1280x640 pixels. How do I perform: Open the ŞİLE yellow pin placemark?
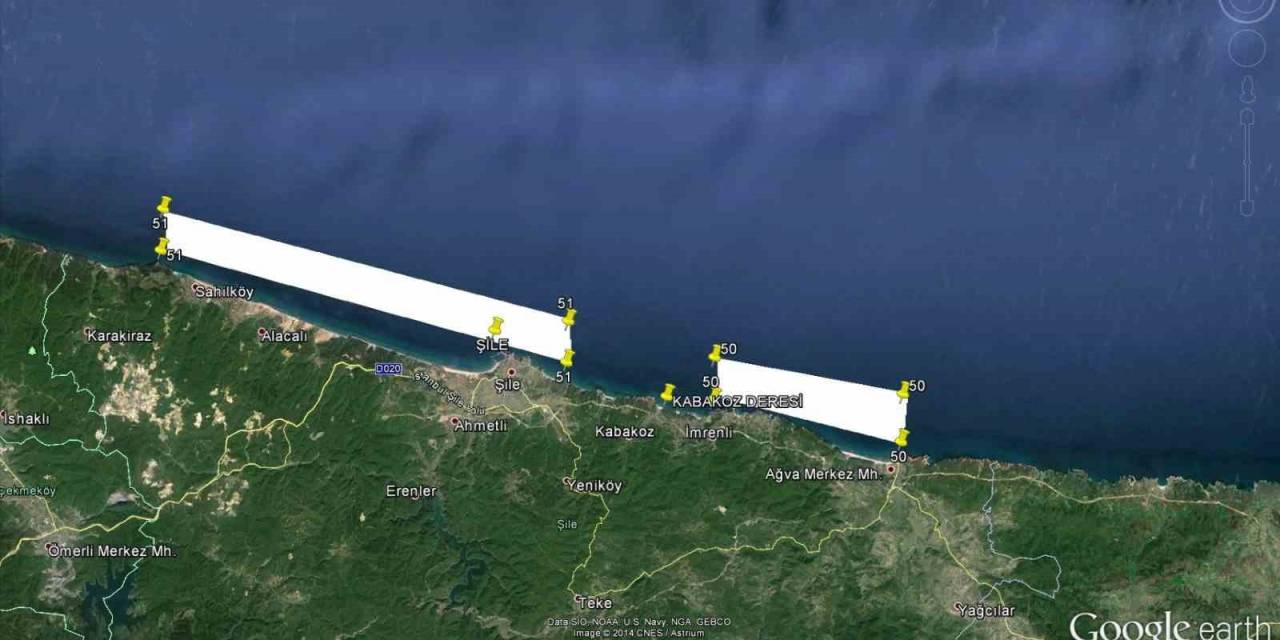coord(495,326)
